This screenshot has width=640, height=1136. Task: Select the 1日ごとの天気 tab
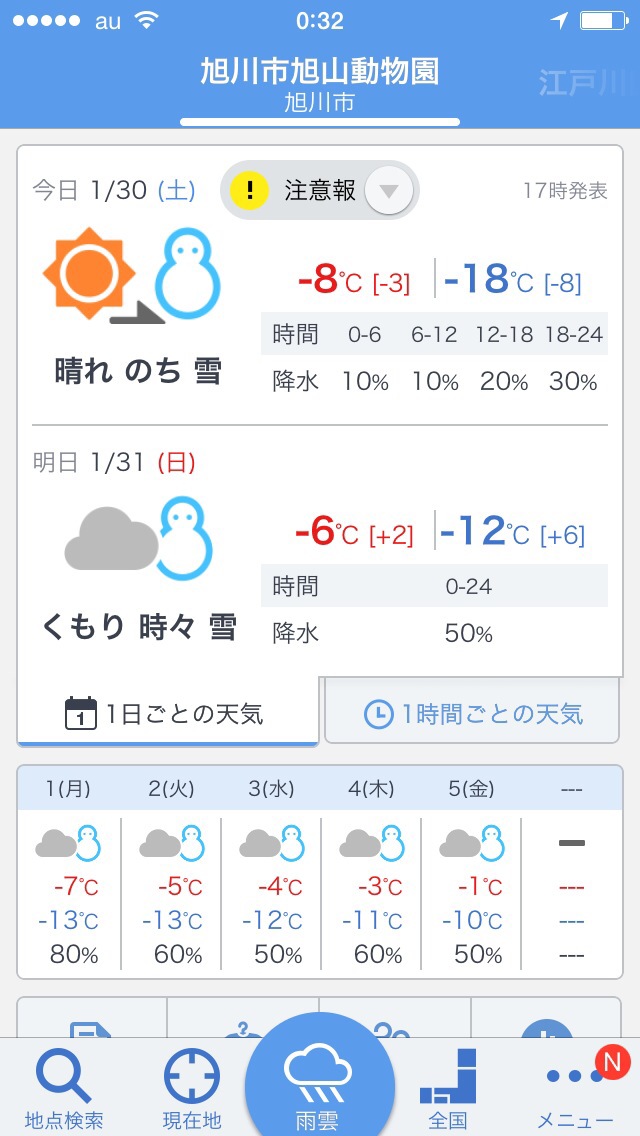167,713
